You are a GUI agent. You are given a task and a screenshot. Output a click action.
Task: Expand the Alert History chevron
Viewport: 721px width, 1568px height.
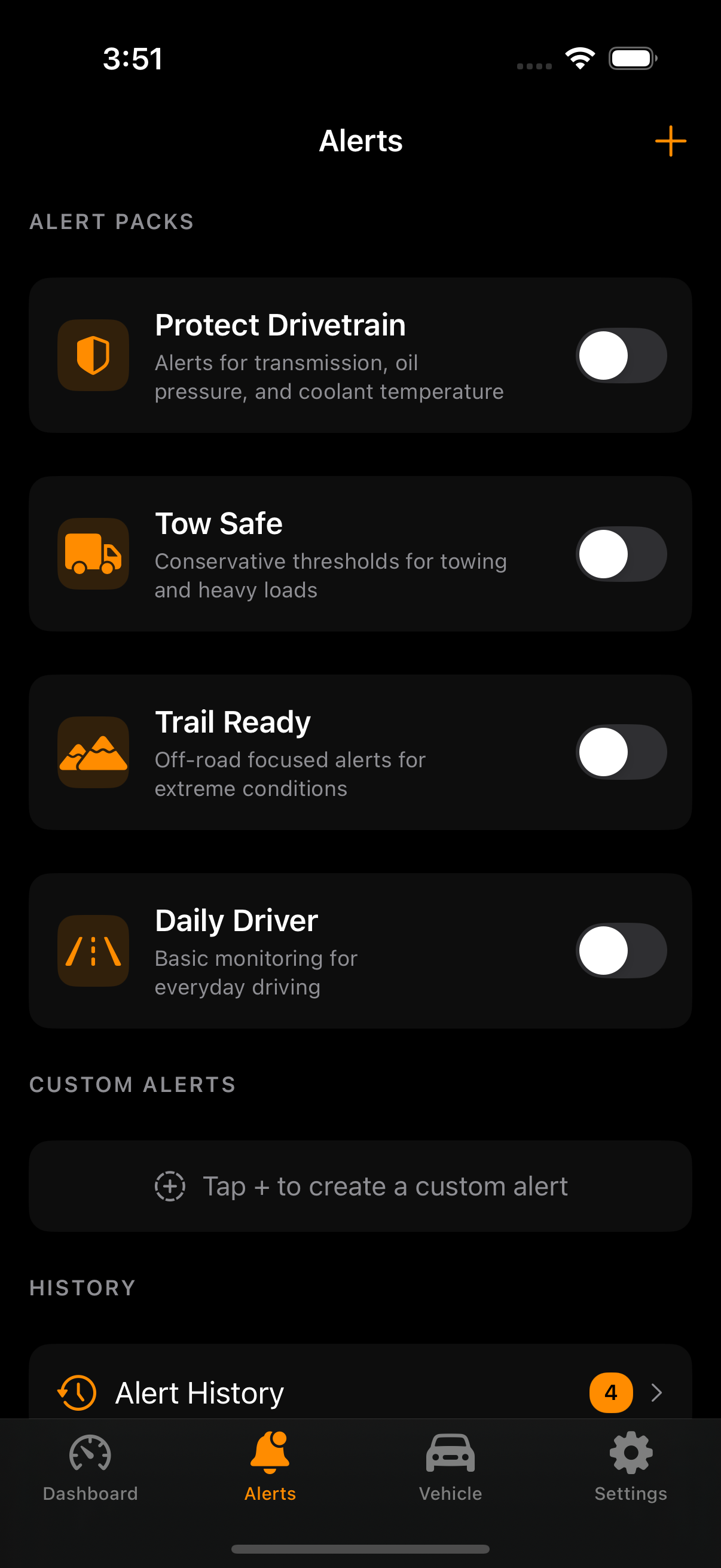[656, 1392]
